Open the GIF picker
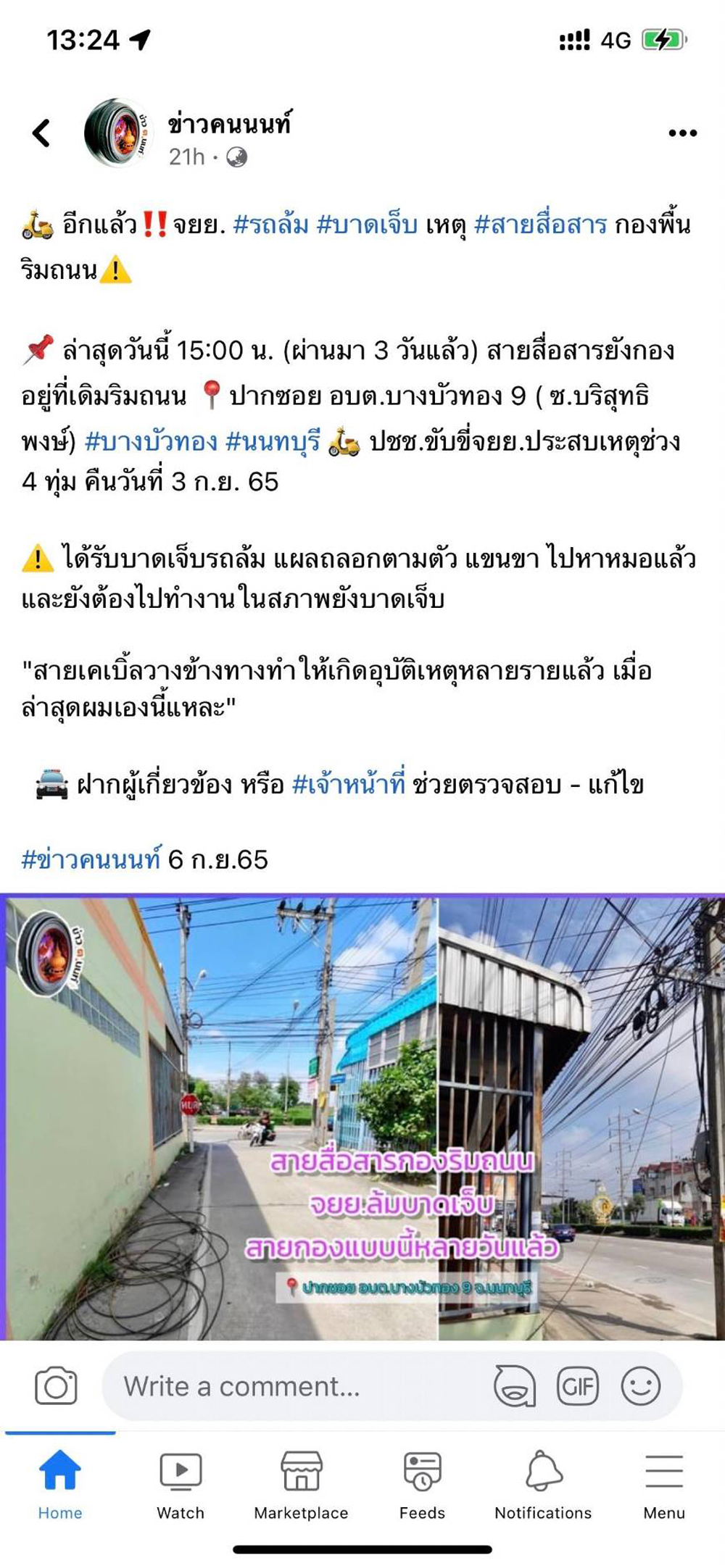This screenshot has width=725, height=1568. click(x=577, y=1386)
